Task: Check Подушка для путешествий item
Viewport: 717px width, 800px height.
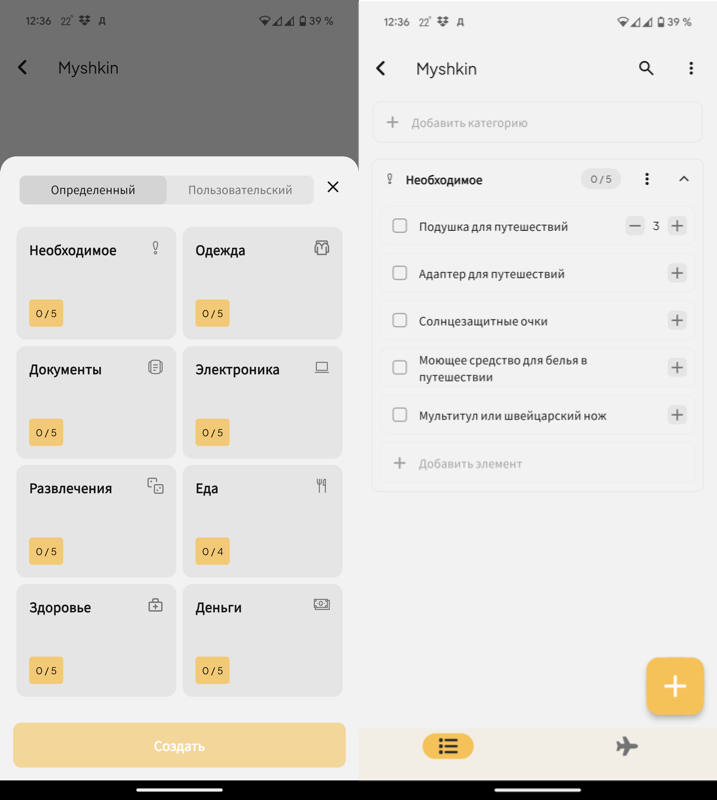Action: tap(400, 226)
